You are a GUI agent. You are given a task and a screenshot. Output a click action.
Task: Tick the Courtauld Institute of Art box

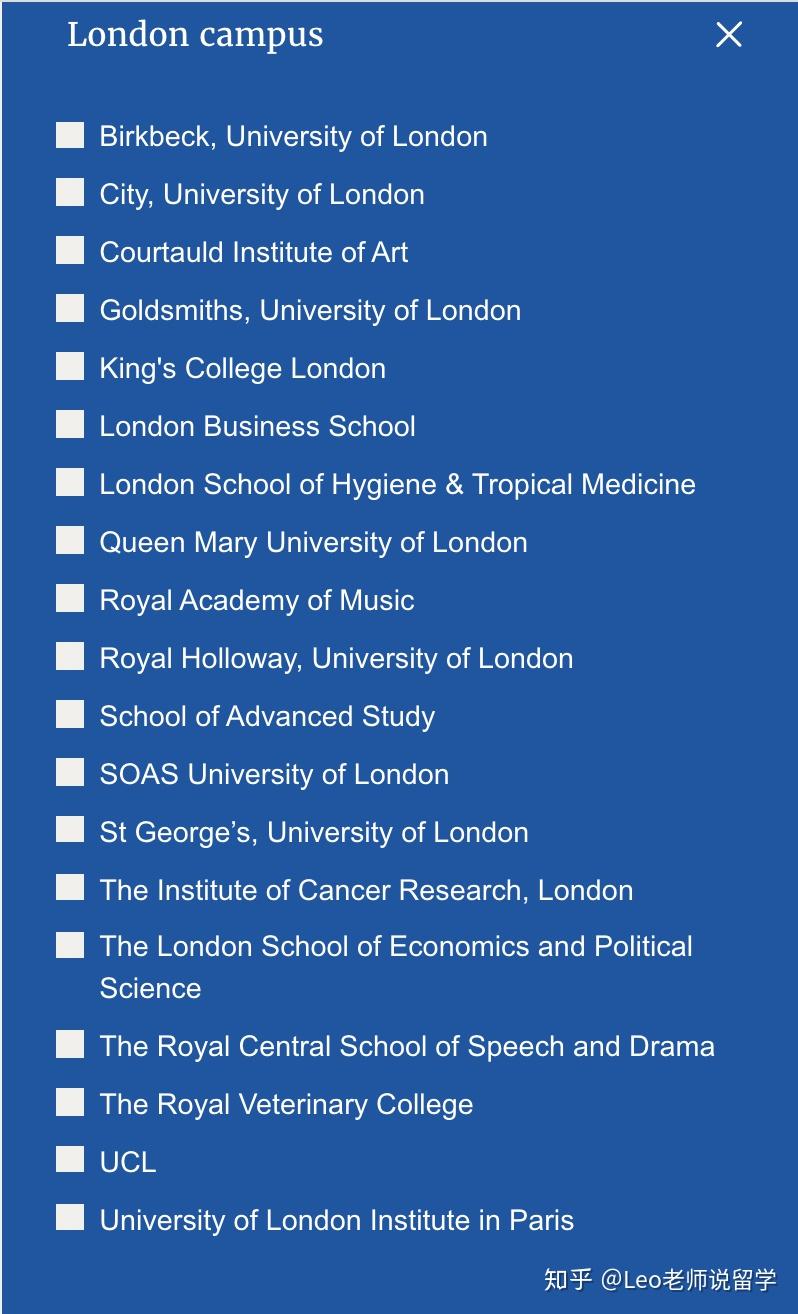point(70,251)
